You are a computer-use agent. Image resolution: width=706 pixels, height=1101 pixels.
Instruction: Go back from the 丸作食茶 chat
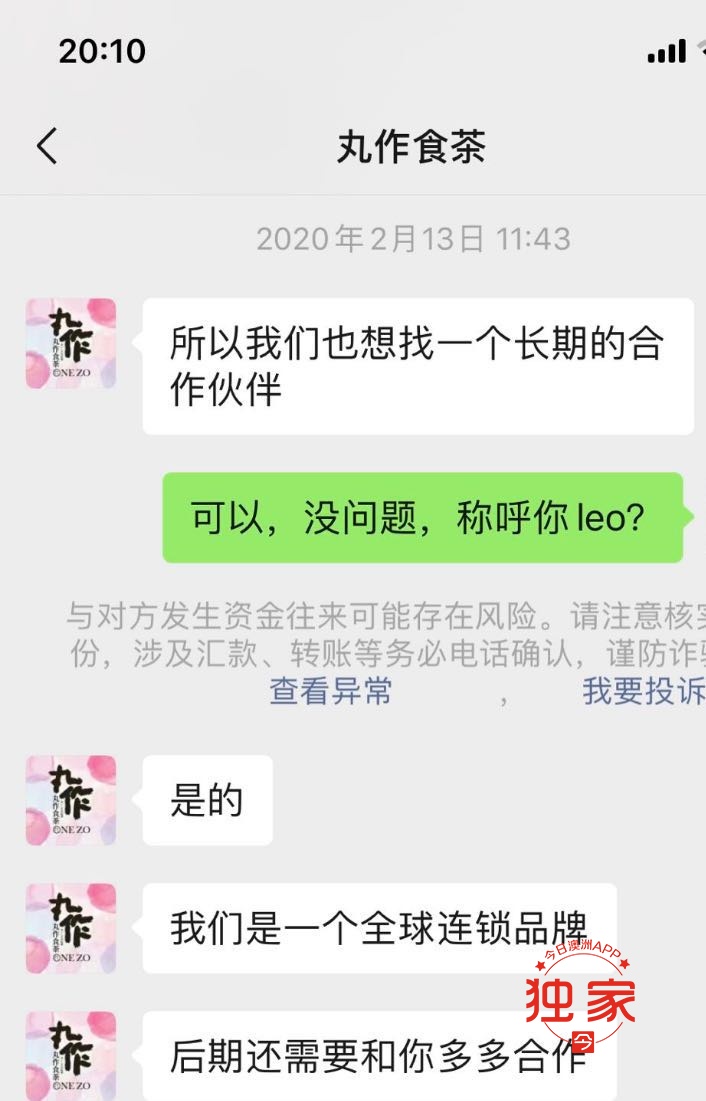[x=47, y=147]
